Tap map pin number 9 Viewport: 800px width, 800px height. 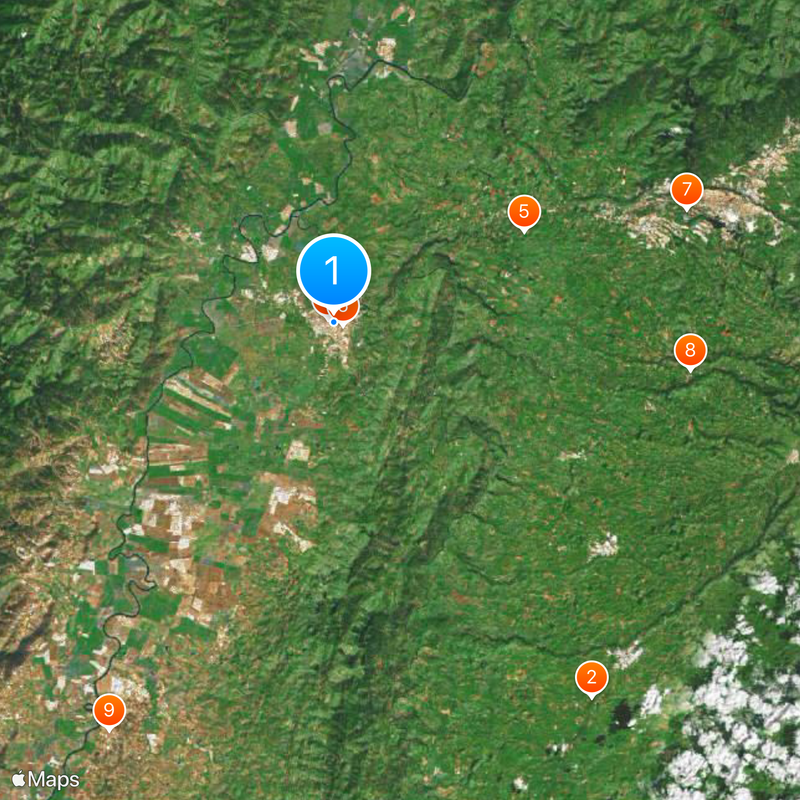pos(109,712)
